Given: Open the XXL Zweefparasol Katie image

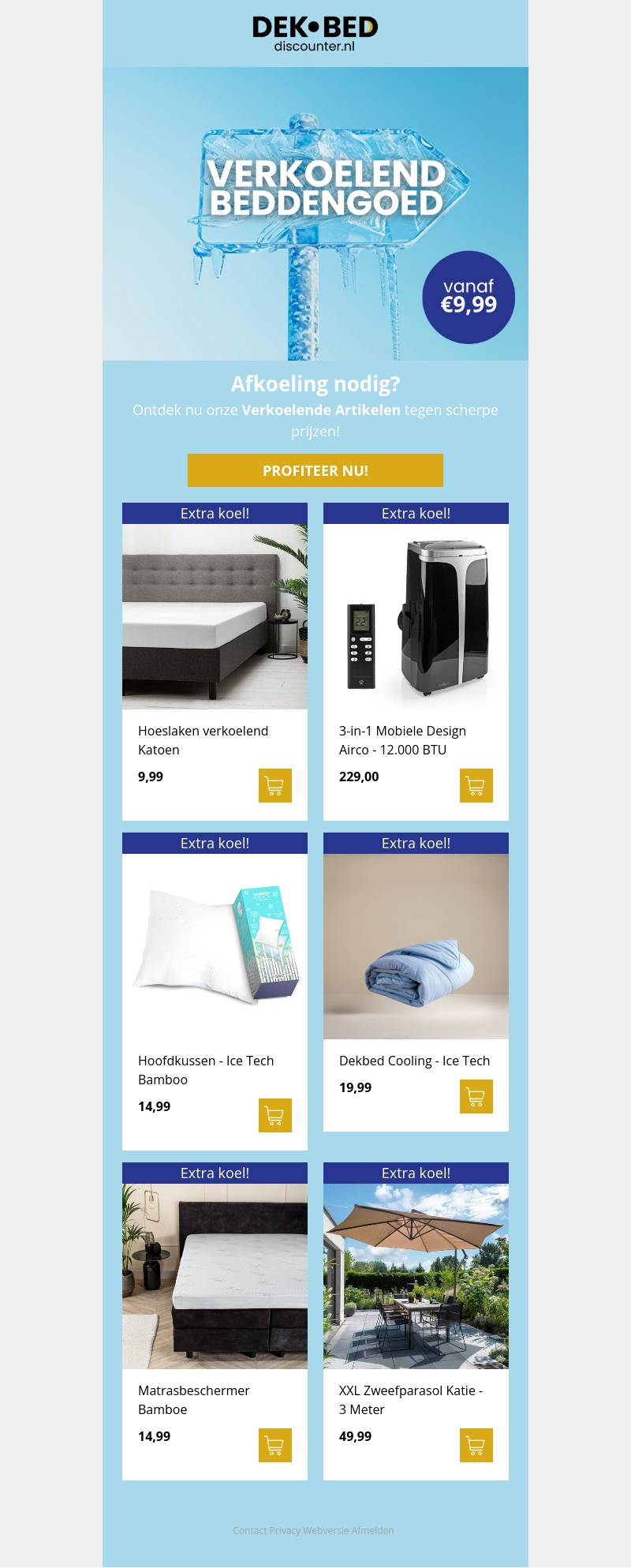Looking at the screenshot, I should click(x=416, y=1276).
